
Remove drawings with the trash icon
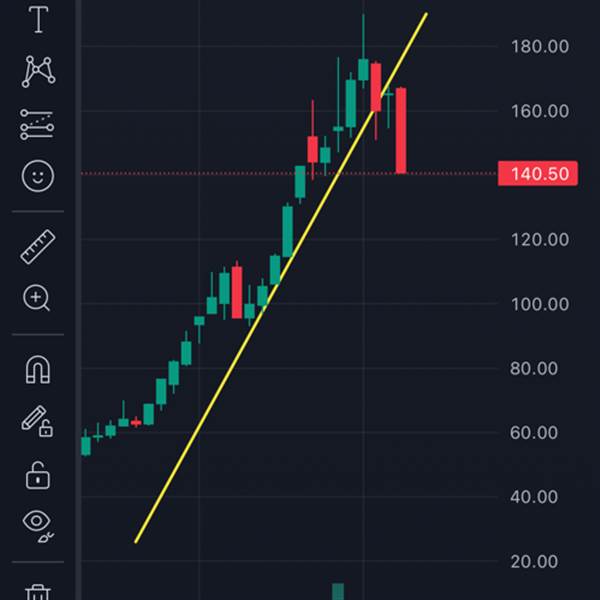point(38,592)
